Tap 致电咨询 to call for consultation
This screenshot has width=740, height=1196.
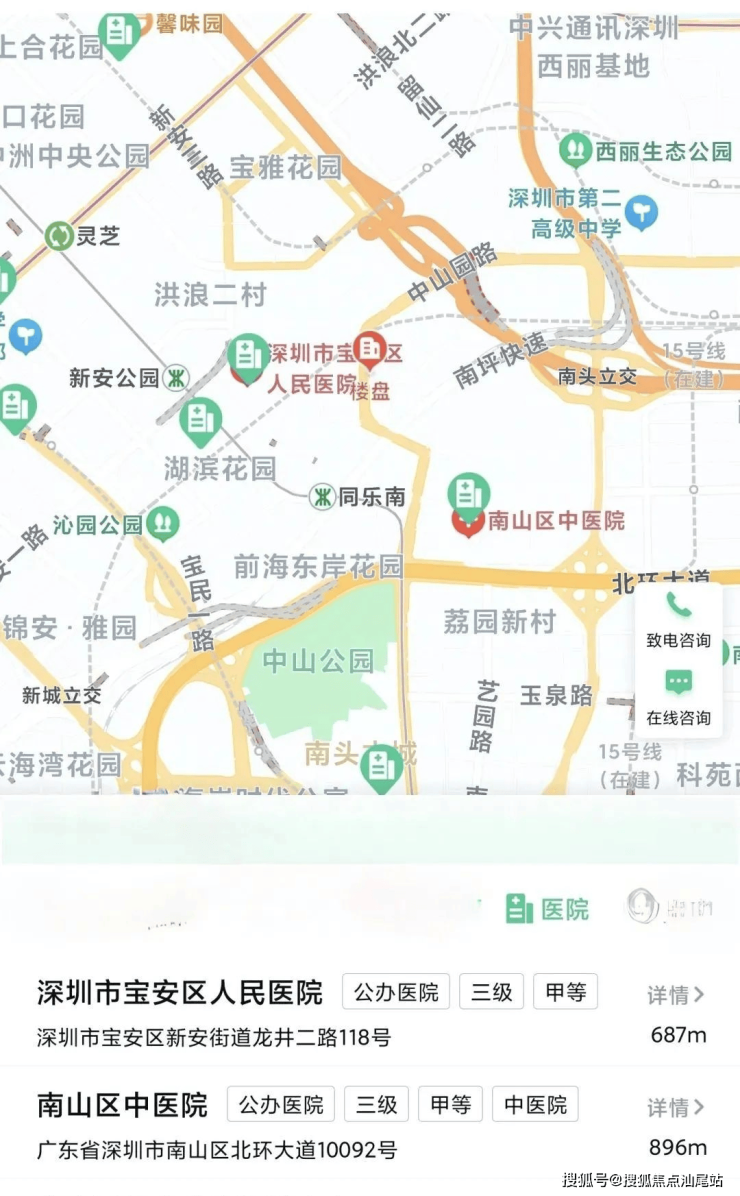[678, 620]
